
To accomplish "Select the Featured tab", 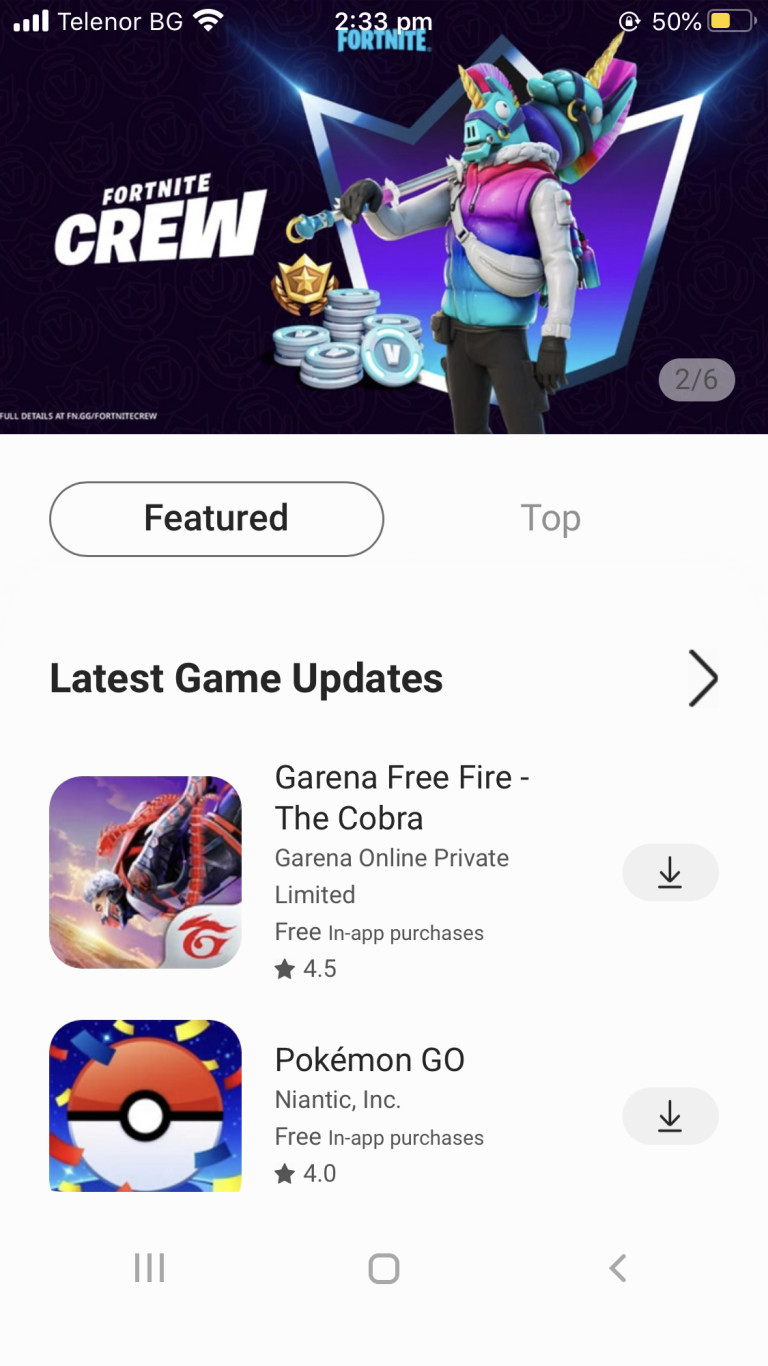I will [x=216, y=519].
